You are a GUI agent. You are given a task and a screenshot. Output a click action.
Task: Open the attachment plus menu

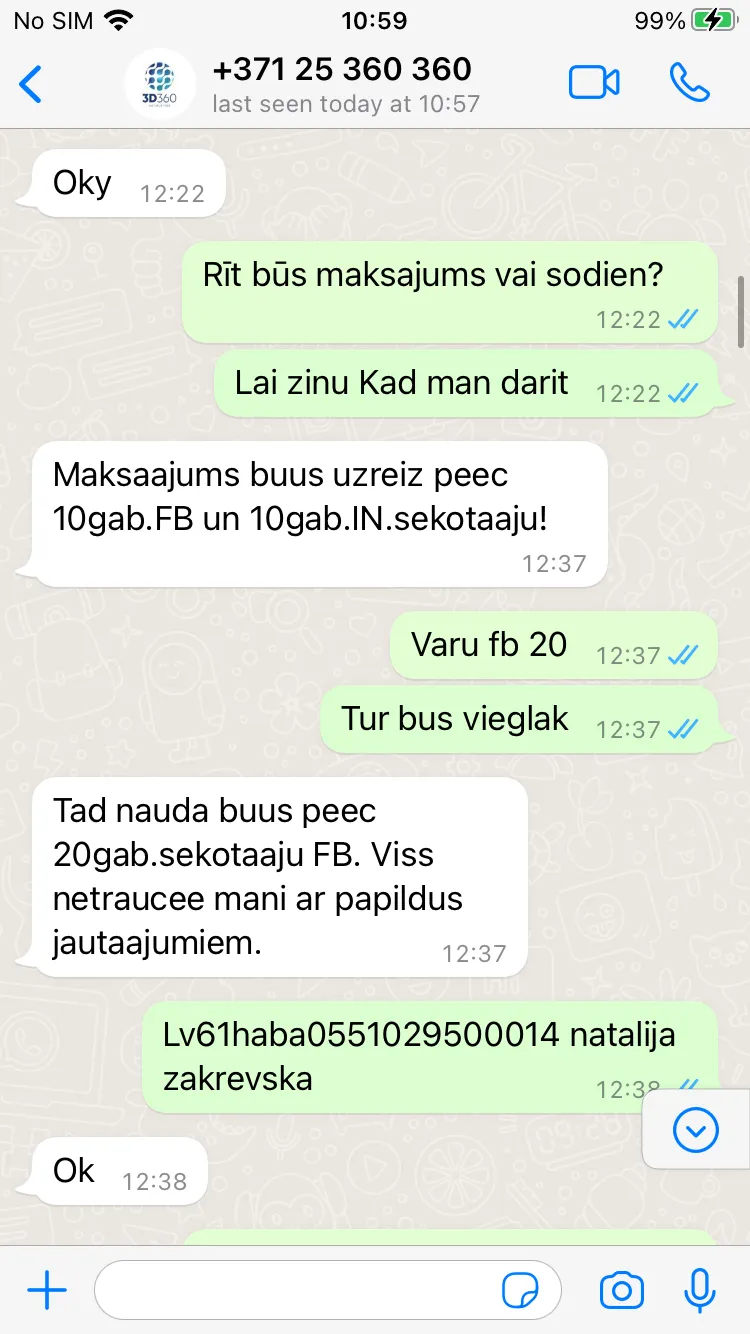pyautogui.click(x=47, y=1290)
